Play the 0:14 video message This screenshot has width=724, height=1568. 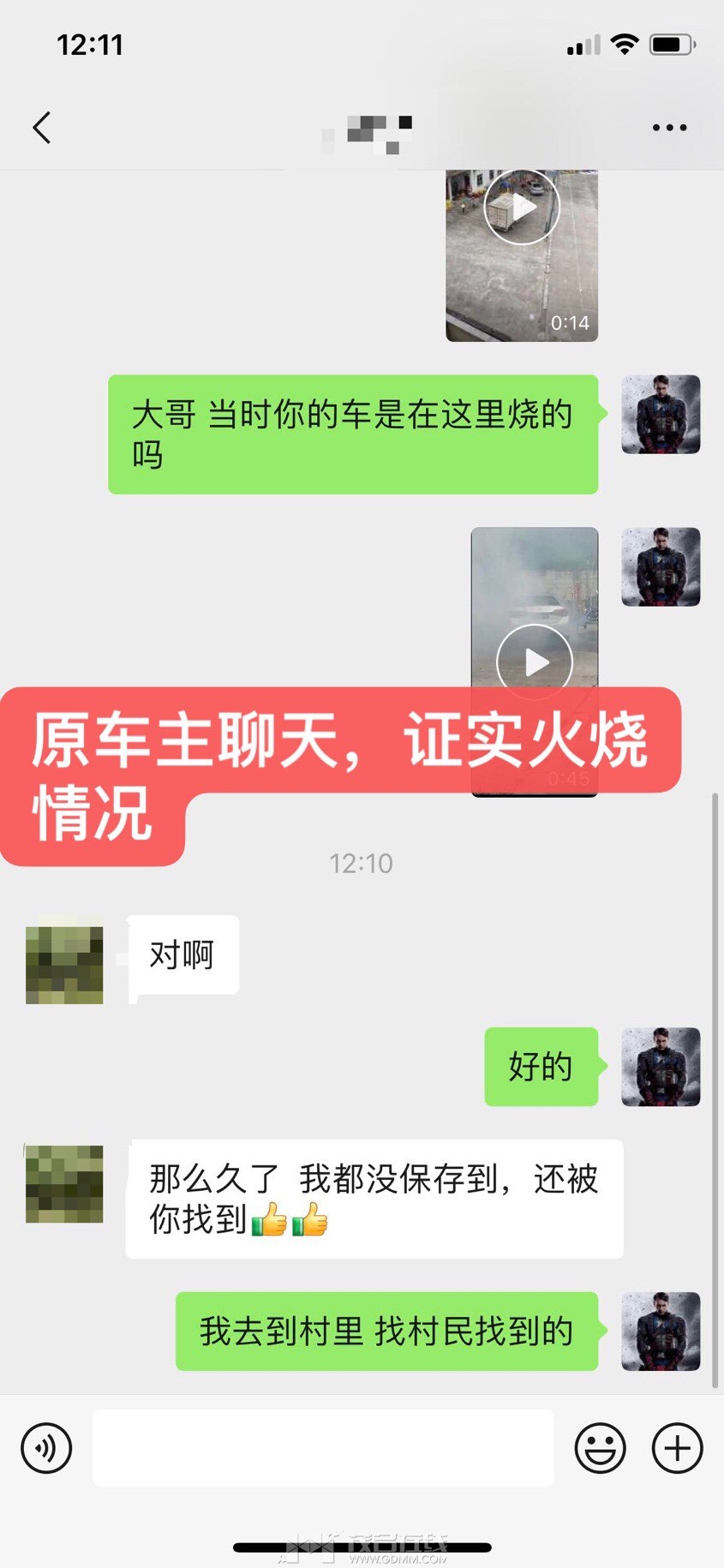click(x=522, y=255)
